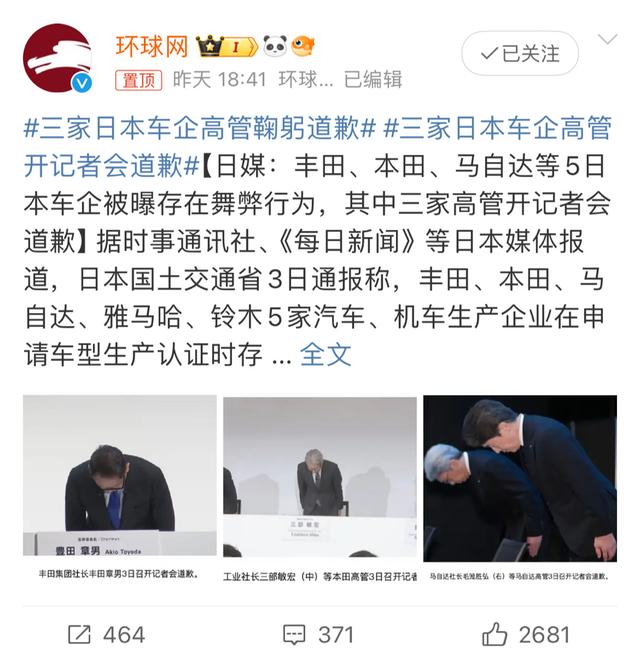Image resolution: width=640 pixels, height=654 pixels.
Task: Like the post with 2681 likes
Action: [526, 634]
